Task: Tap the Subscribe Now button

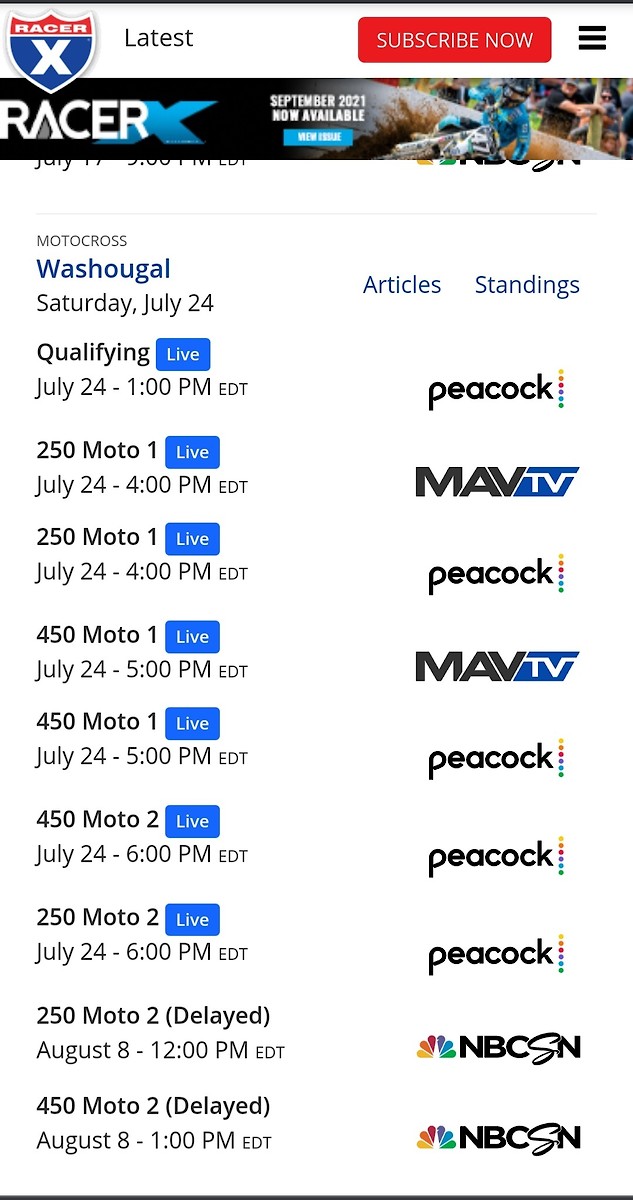Action: coord(454,40)
